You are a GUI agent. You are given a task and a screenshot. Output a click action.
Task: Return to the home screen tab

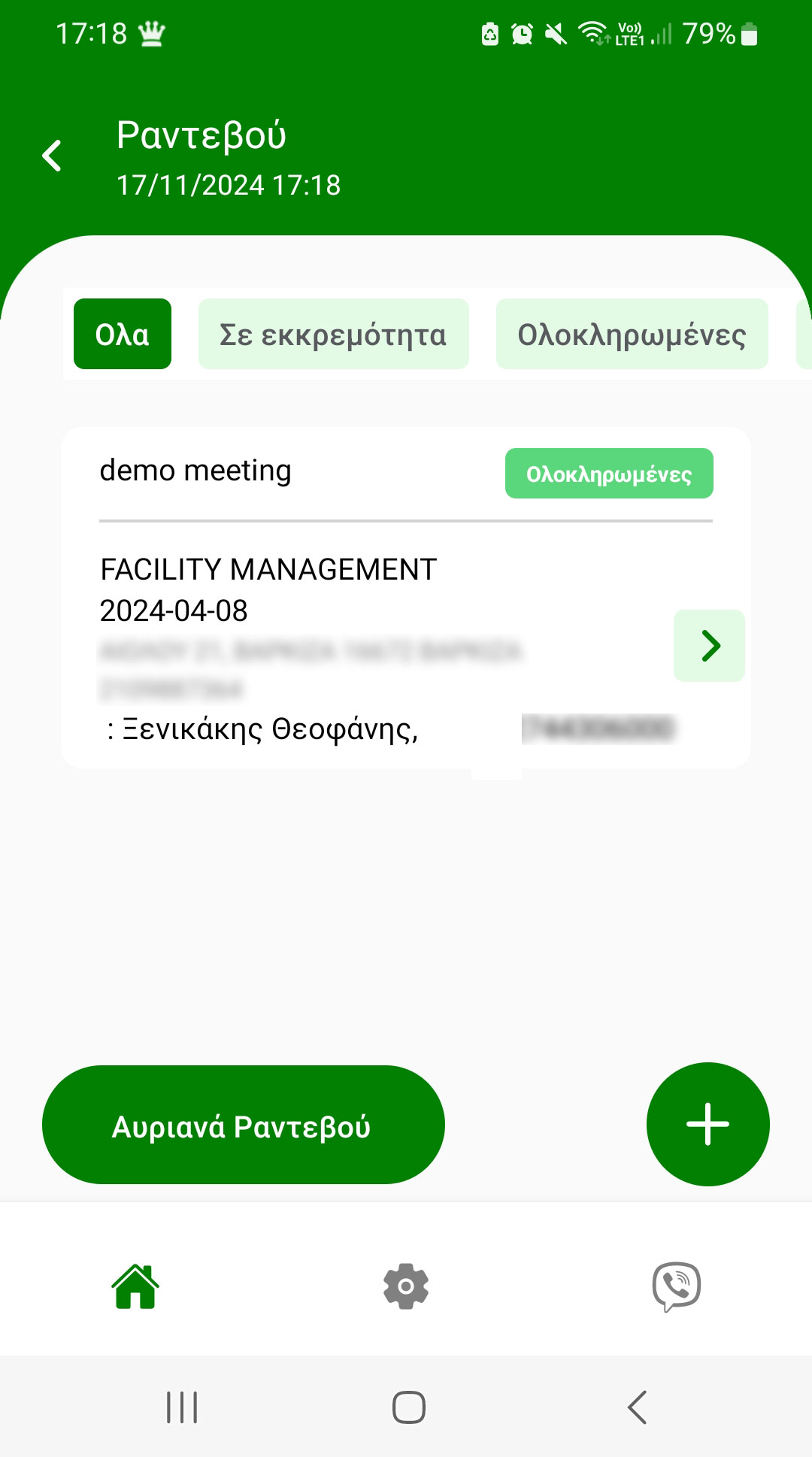(x=135, y=1283)
